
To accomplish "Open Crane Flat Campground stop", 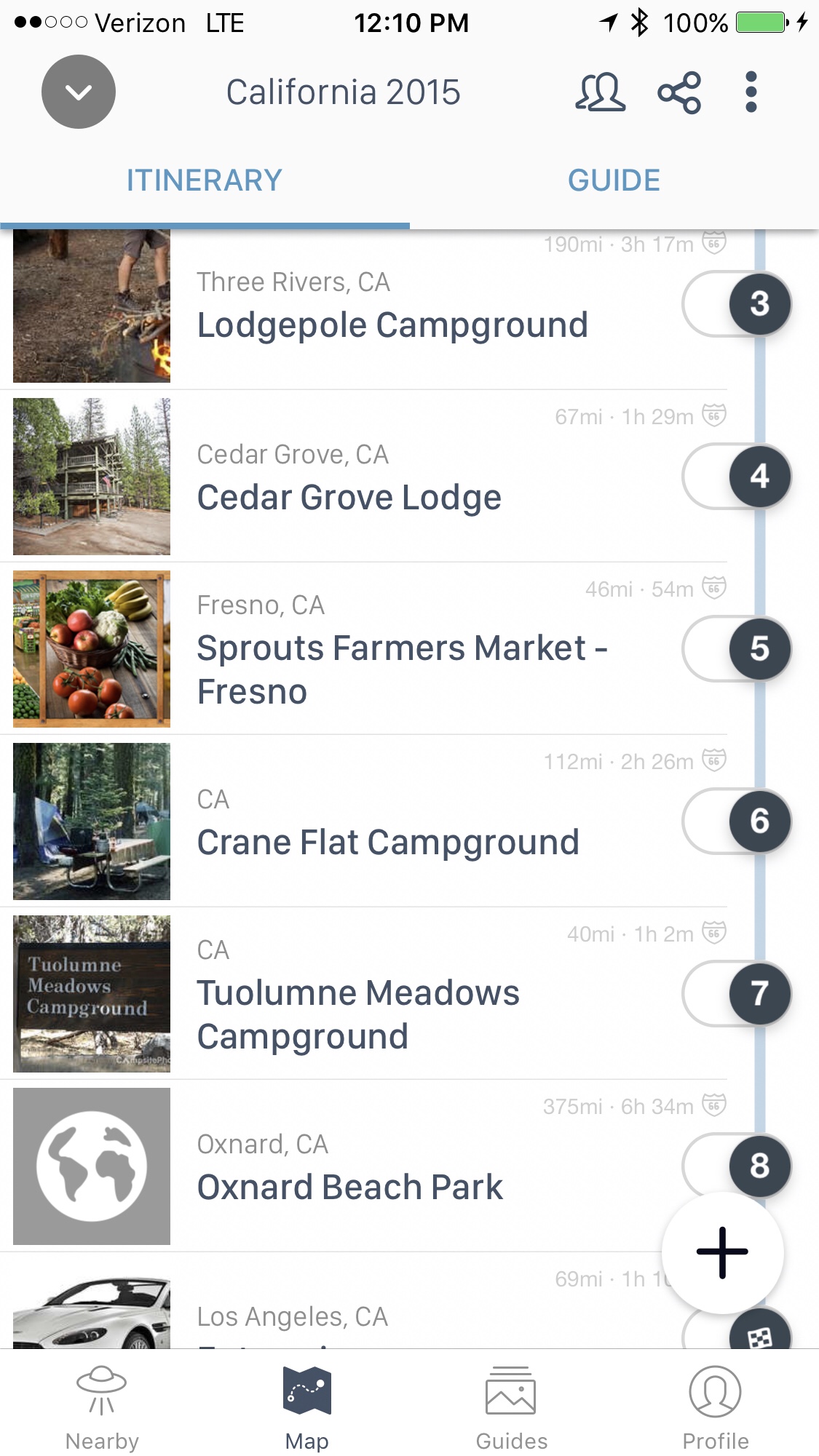I will [388, 842].
